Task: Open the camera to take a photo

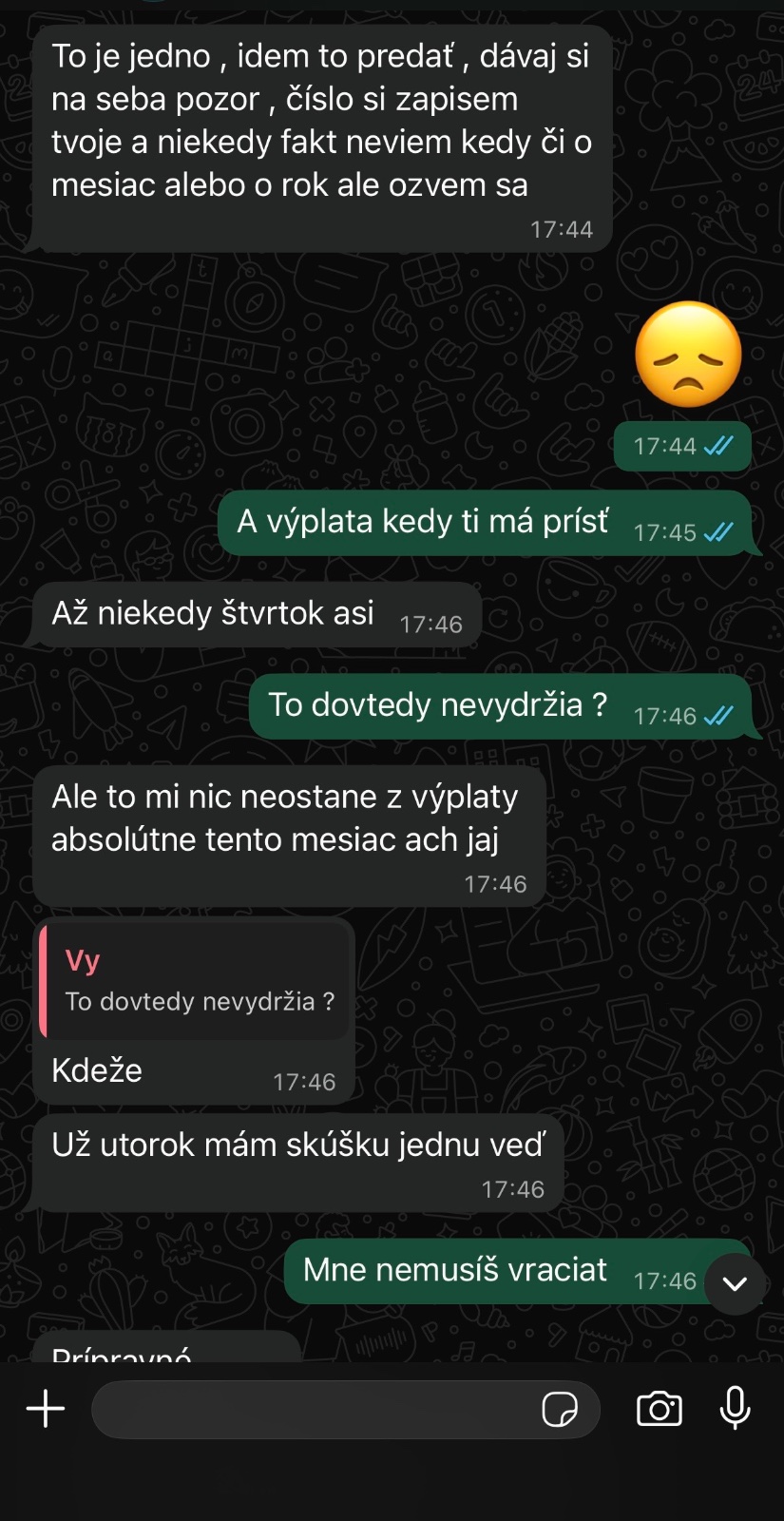Action: tap(659, 1409)
